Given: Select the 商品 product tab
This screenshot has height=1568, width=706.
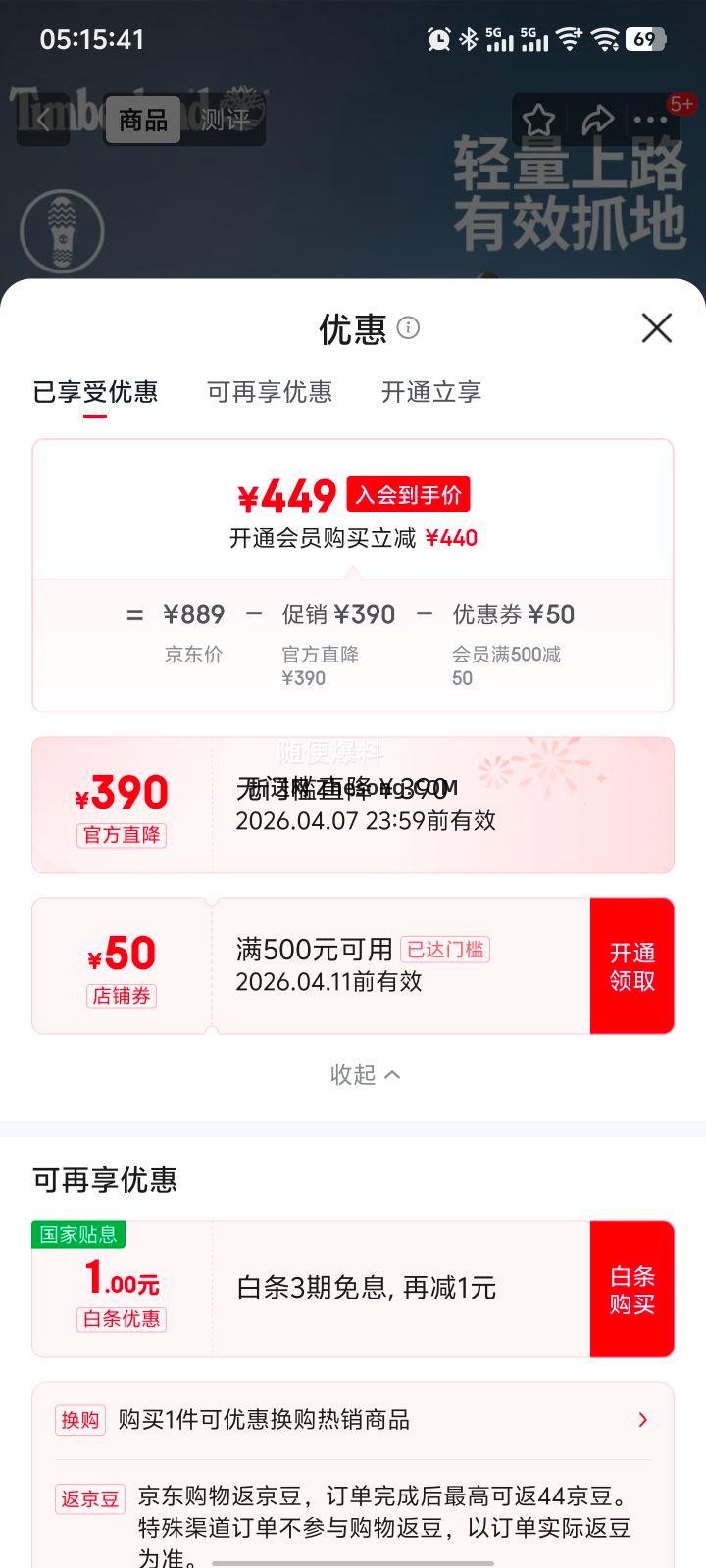Looking at the screenshot, I should tap(143, 120).
